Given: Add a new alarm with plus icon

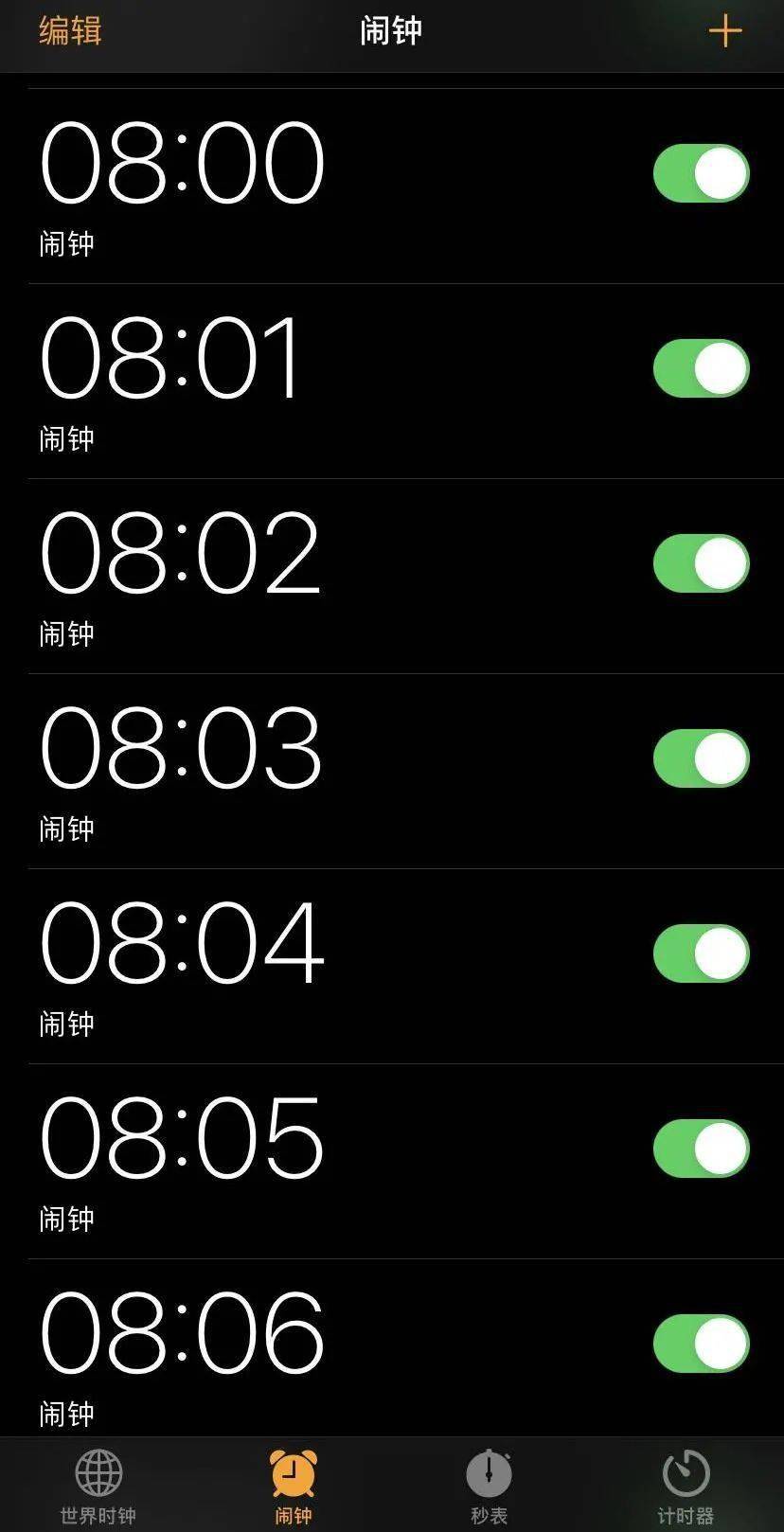Looking at the screenshot, I should click(724, 31).
